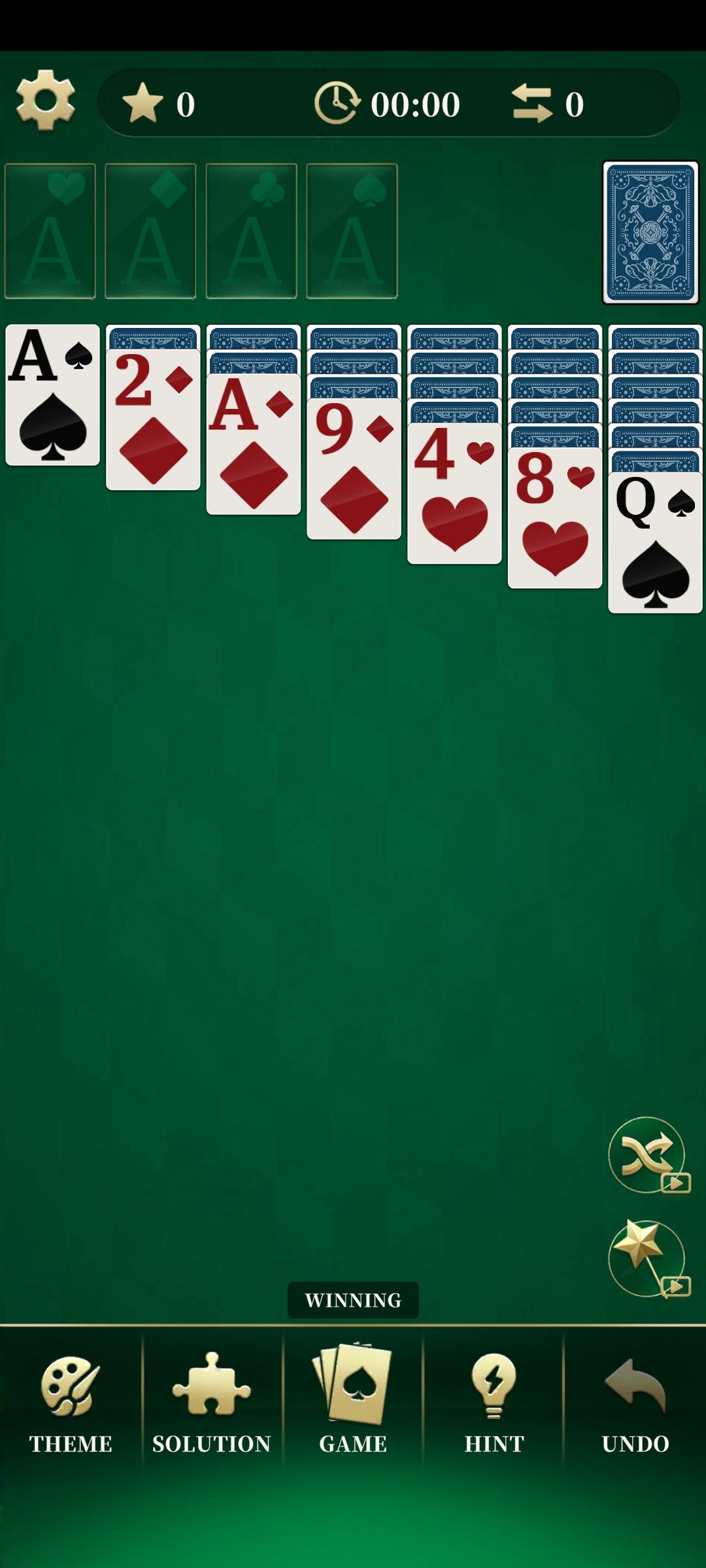The height and width of the screenshot is (1568, 706).
Task: Draw a card from the stock pile
Action: [650, 233]
